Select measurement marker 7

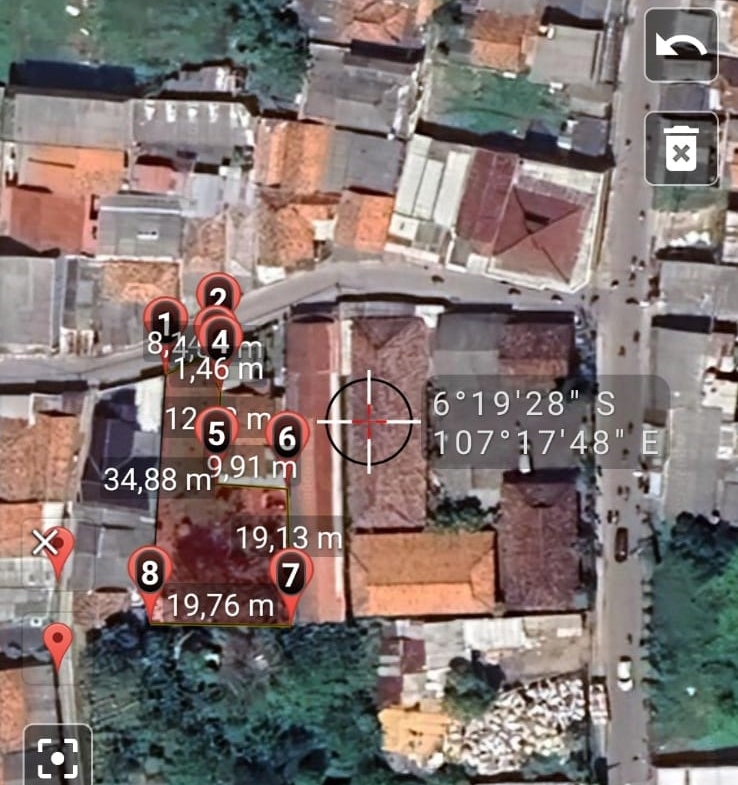[290, 572]
